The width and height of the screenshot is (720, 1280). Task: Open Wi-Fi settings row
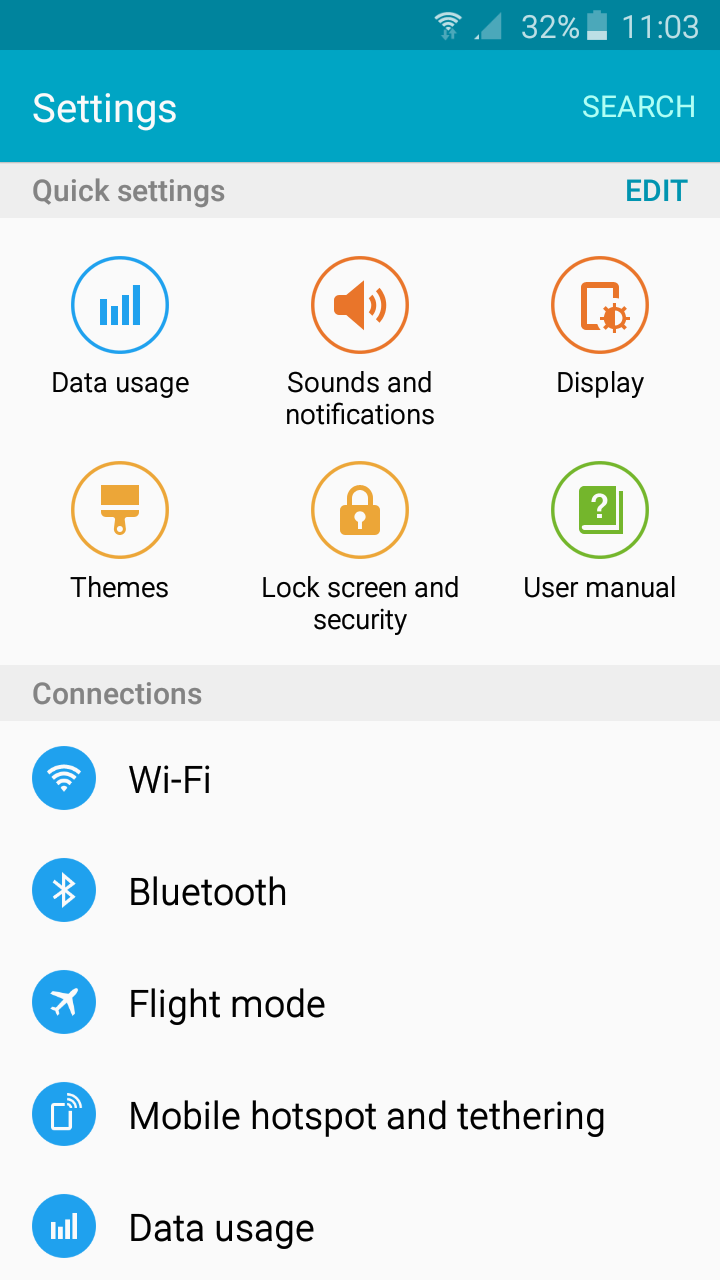[x=360, y=779]
